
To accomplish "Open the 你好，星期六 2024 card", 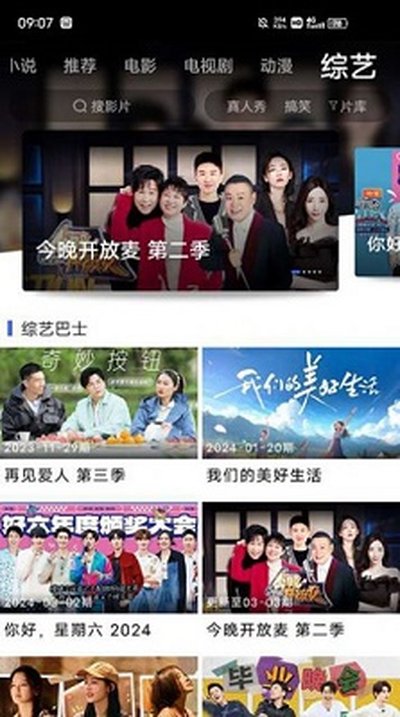I will (99, 572).
